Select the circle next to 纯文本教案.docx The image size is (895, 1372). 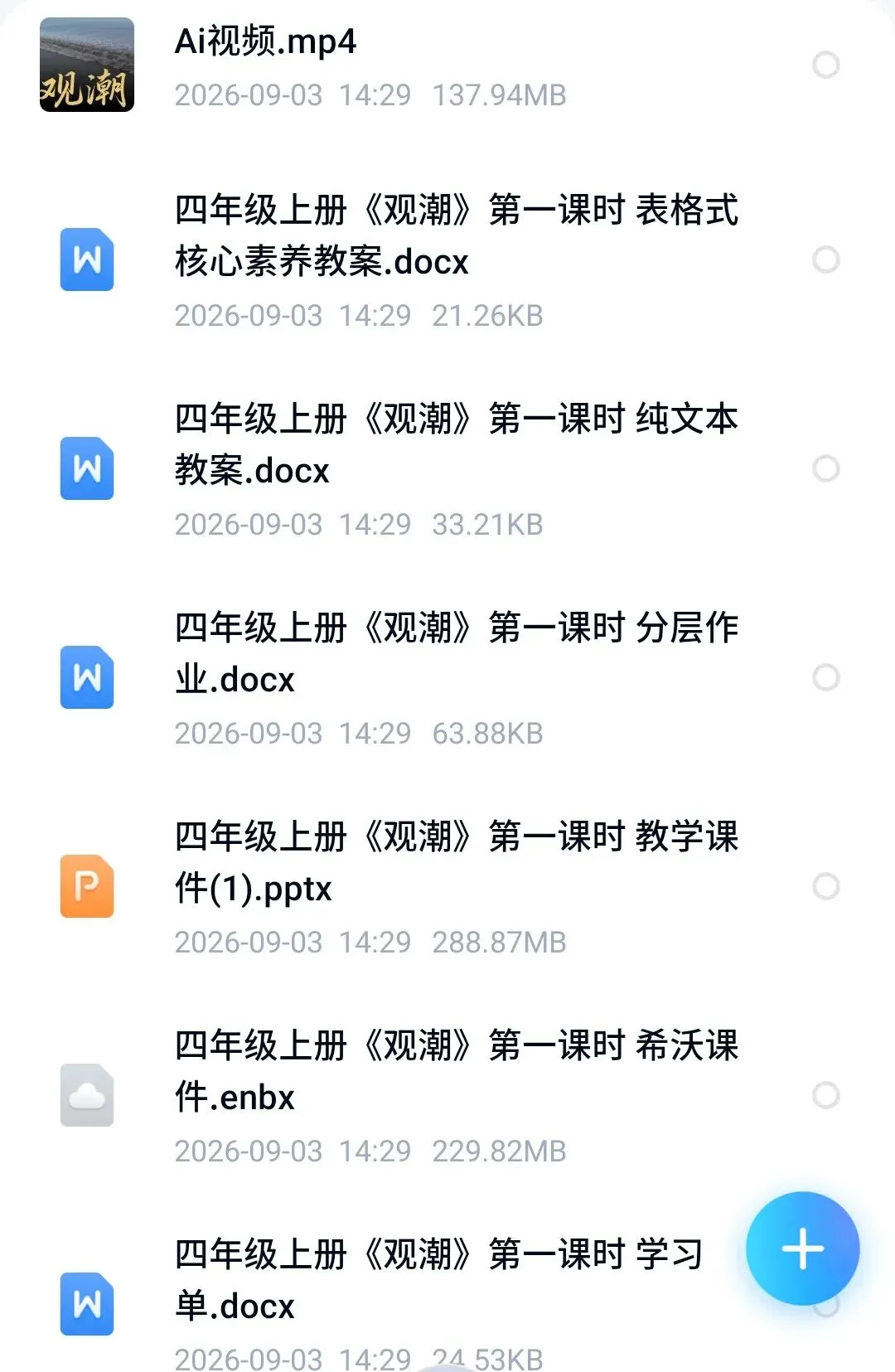[825, 469]
